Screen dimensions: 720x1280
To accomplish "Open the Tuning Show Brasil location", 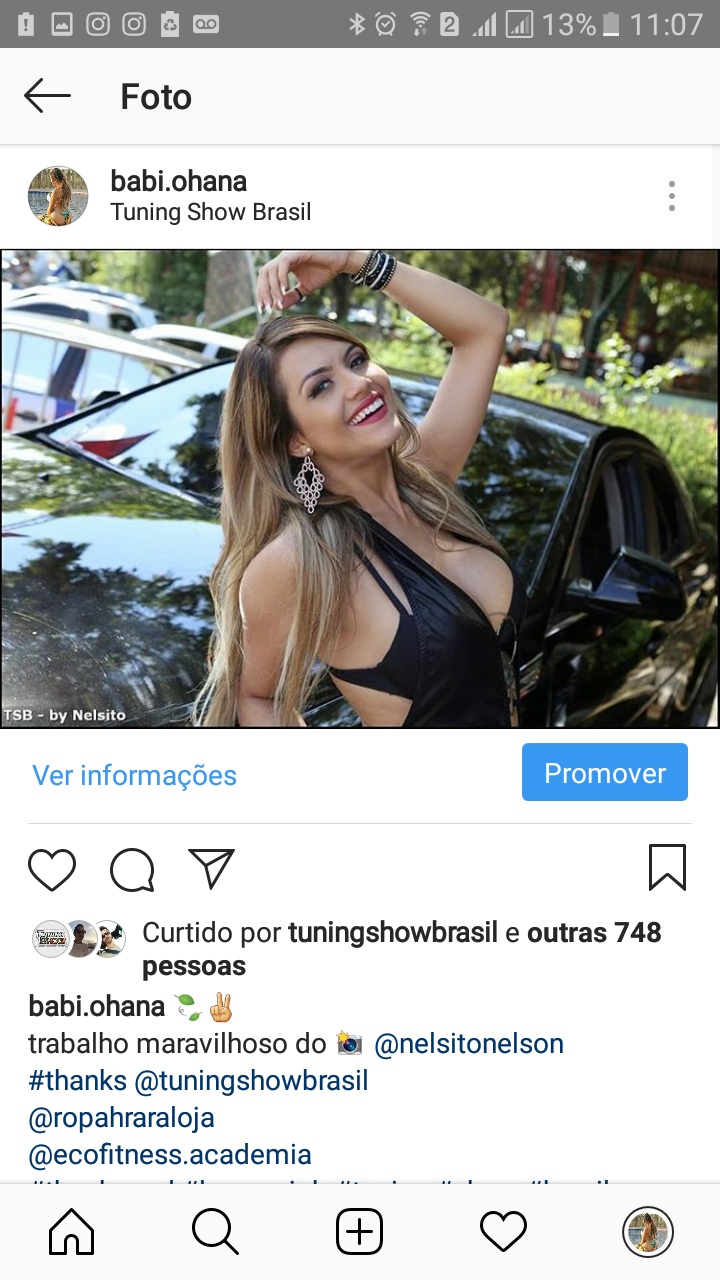I will pos(210,212).
